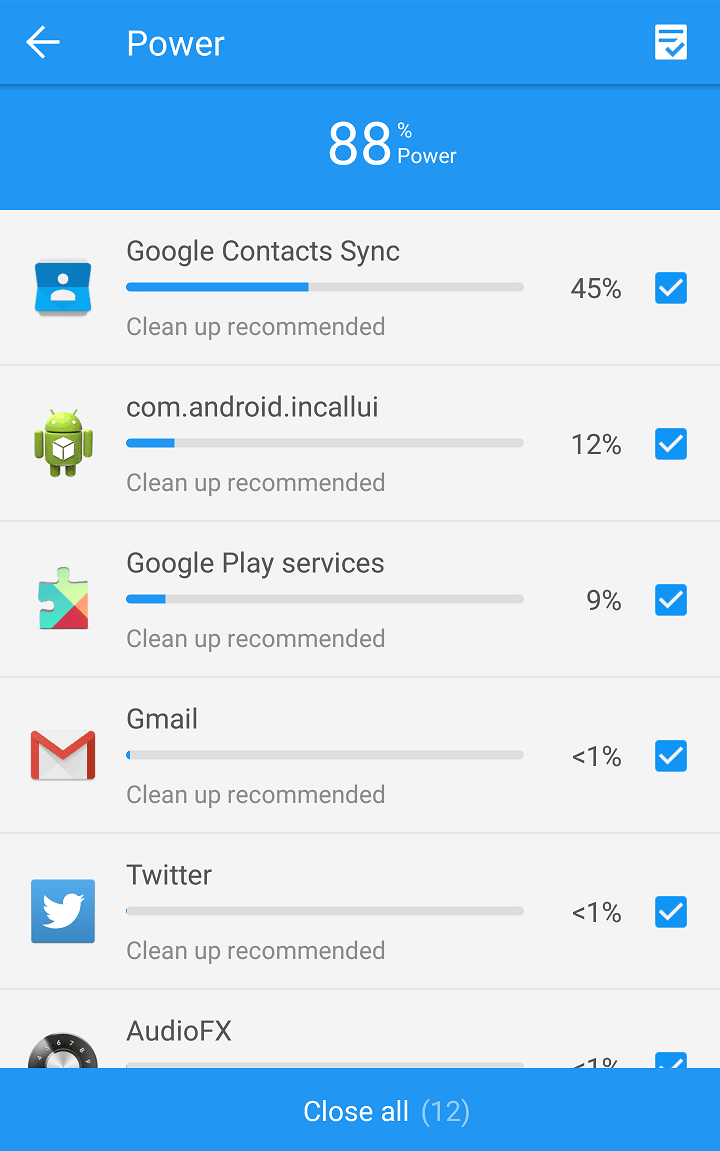
Task: Deselect Google Play services checkbox
Action: point(670,600)
